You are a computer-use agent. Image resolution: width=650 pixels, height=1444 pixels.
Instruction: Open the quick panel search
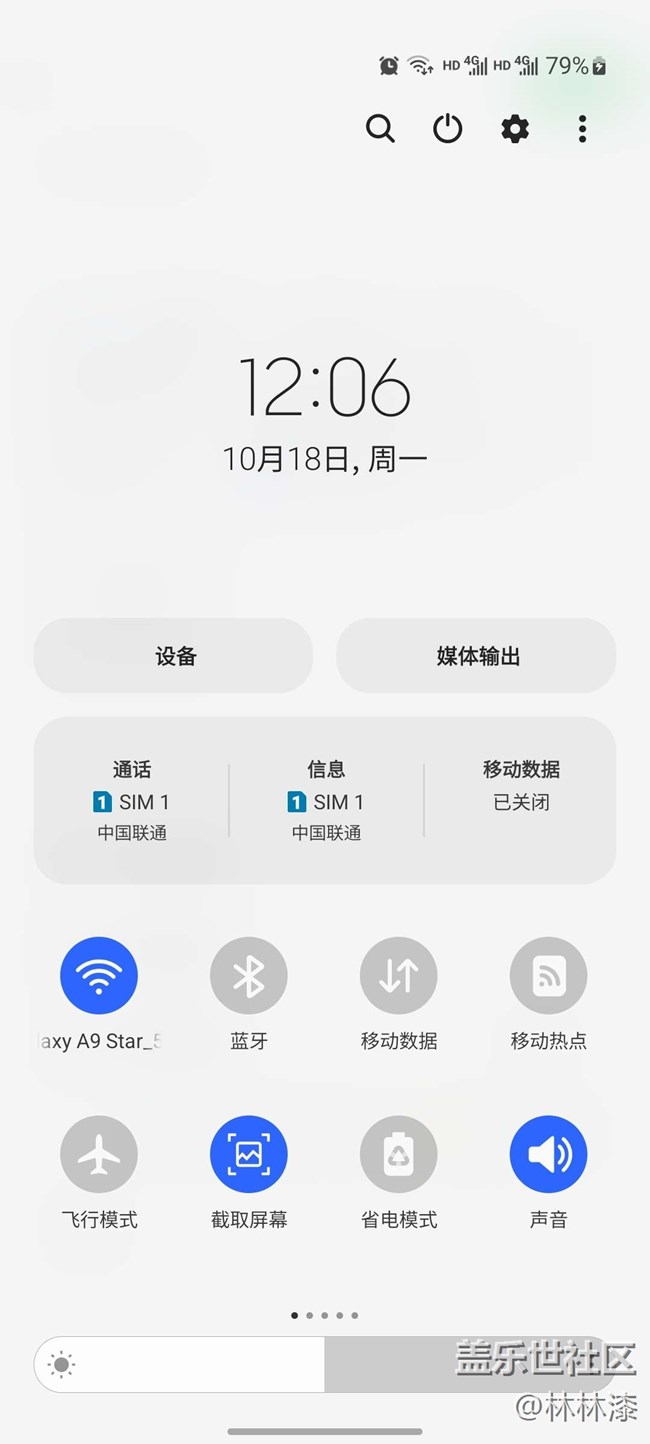(380, 129)
